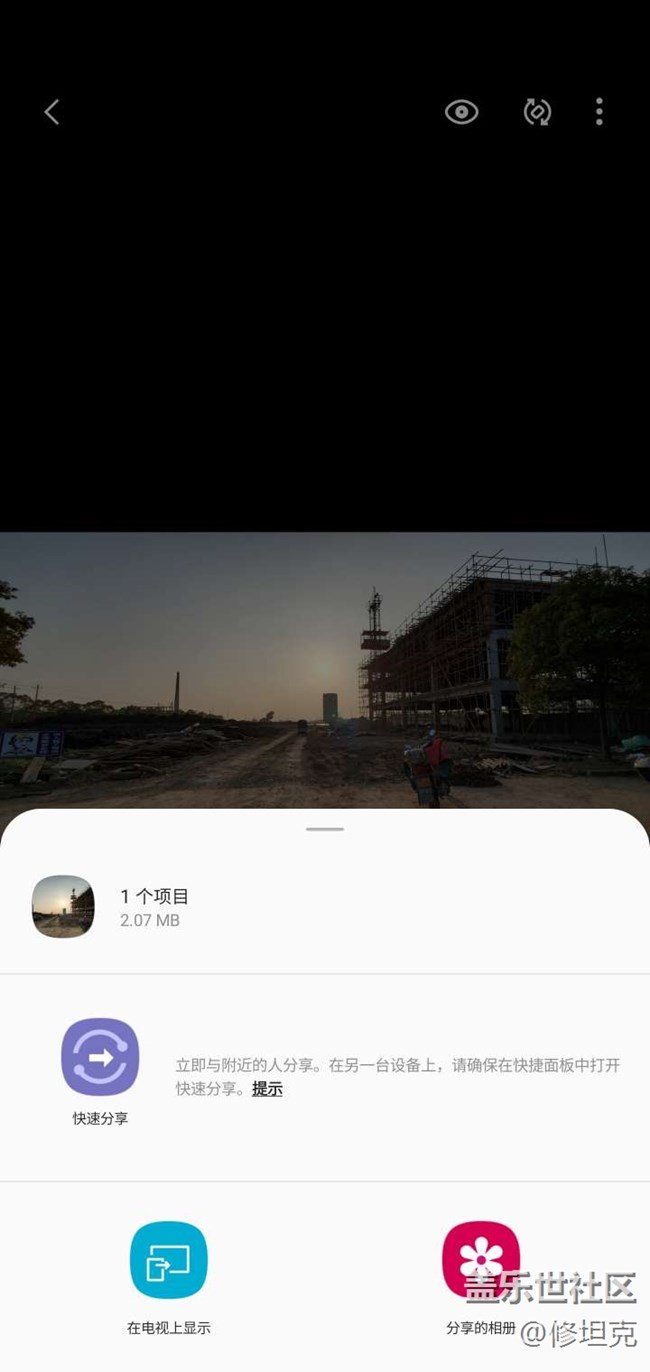Tap the eye-shaped Bixby Vision icon
Screen dimensions: 650x1372
point(461,112)
